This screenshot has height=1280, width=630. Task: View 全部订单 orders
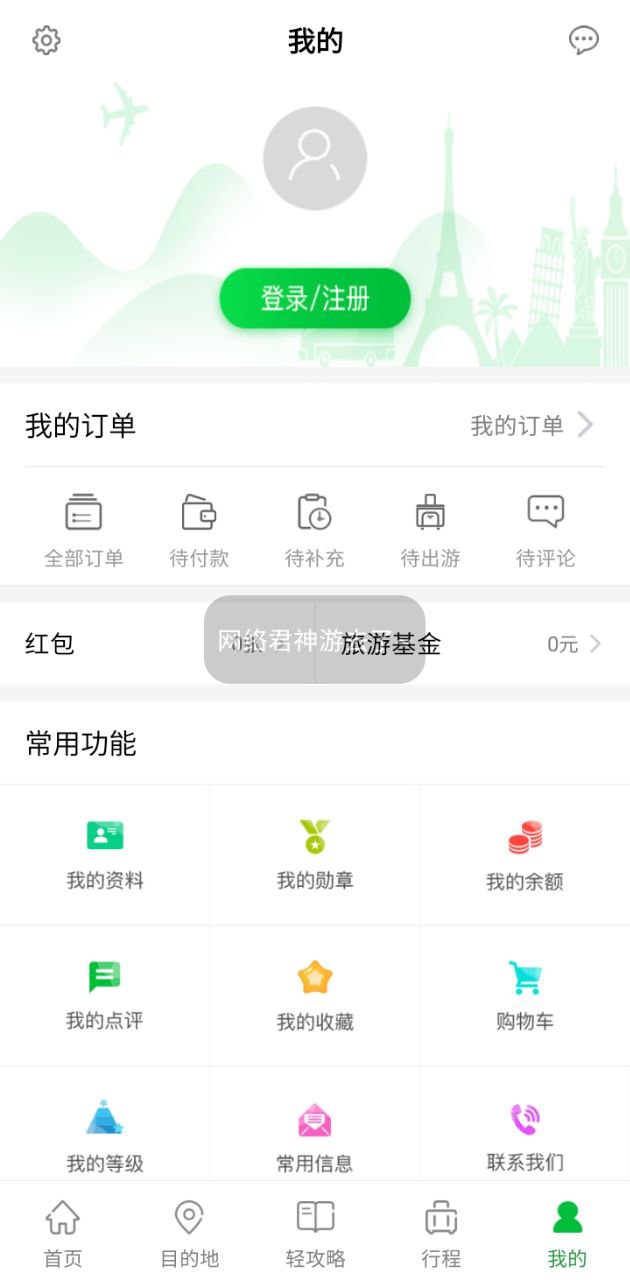tap(84, 530)
